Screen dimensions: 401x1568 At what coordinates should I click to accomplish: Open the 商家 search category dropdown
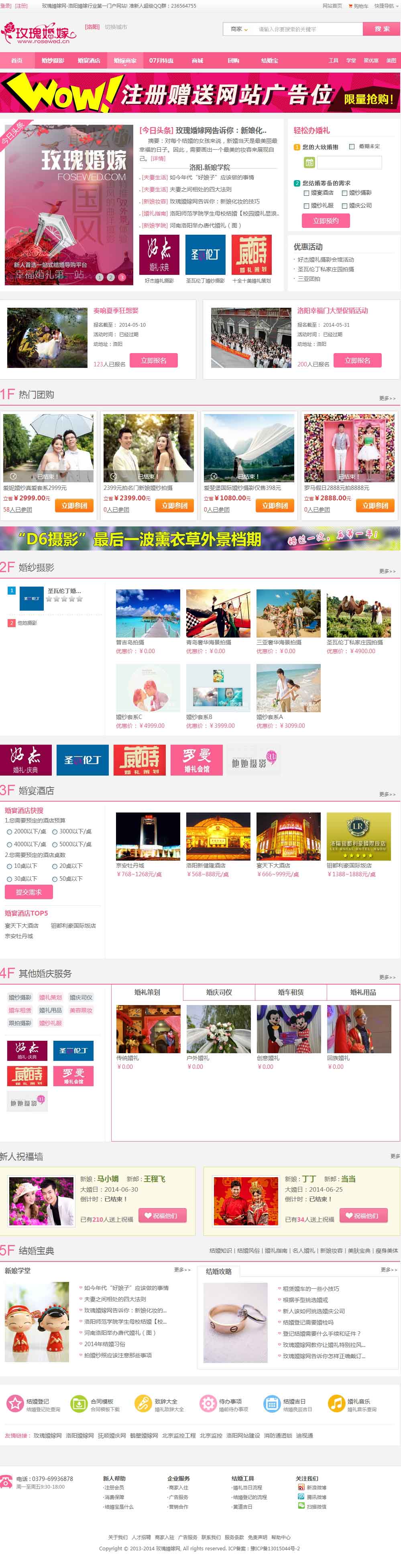(239, 29)
